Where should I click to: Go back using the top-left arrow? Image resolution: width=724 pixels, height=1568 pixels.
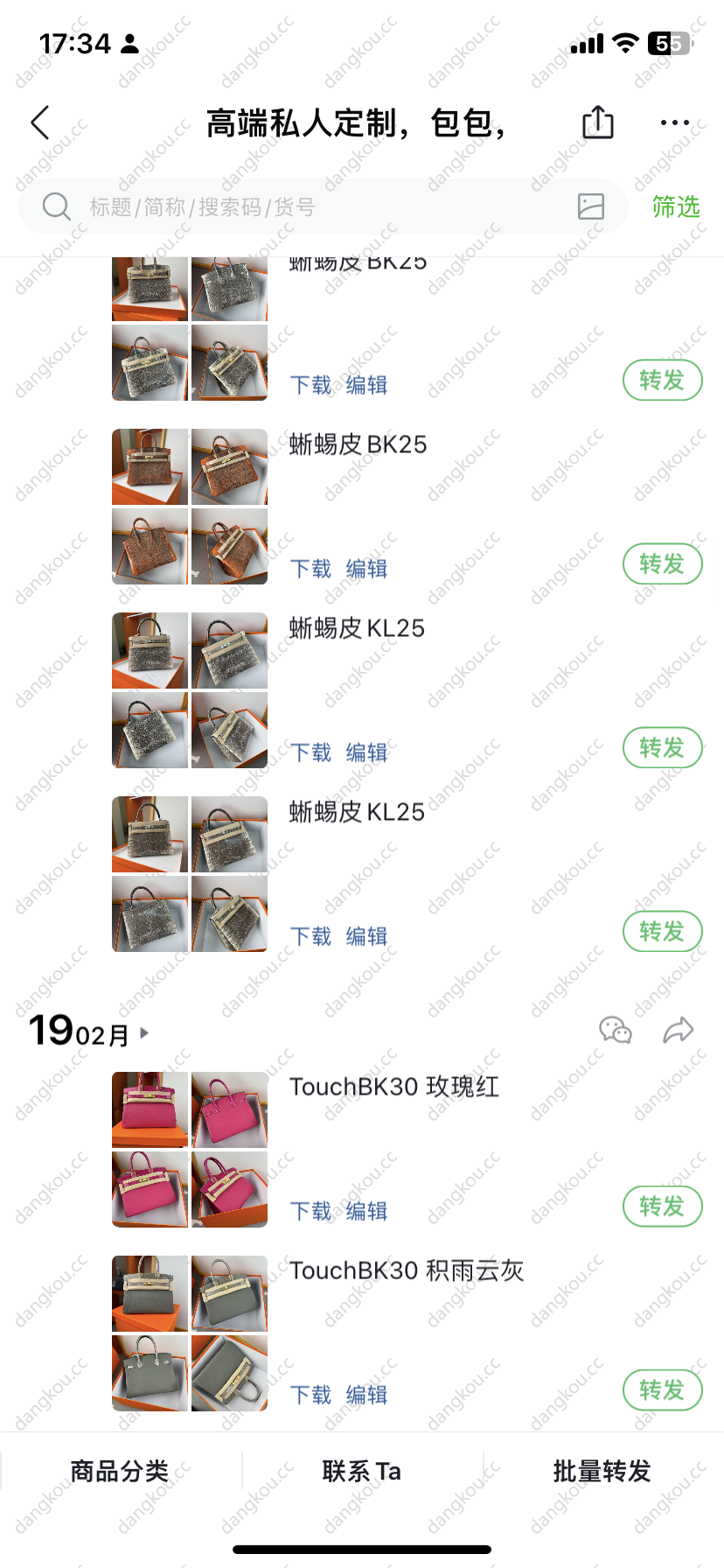point(40,123)
